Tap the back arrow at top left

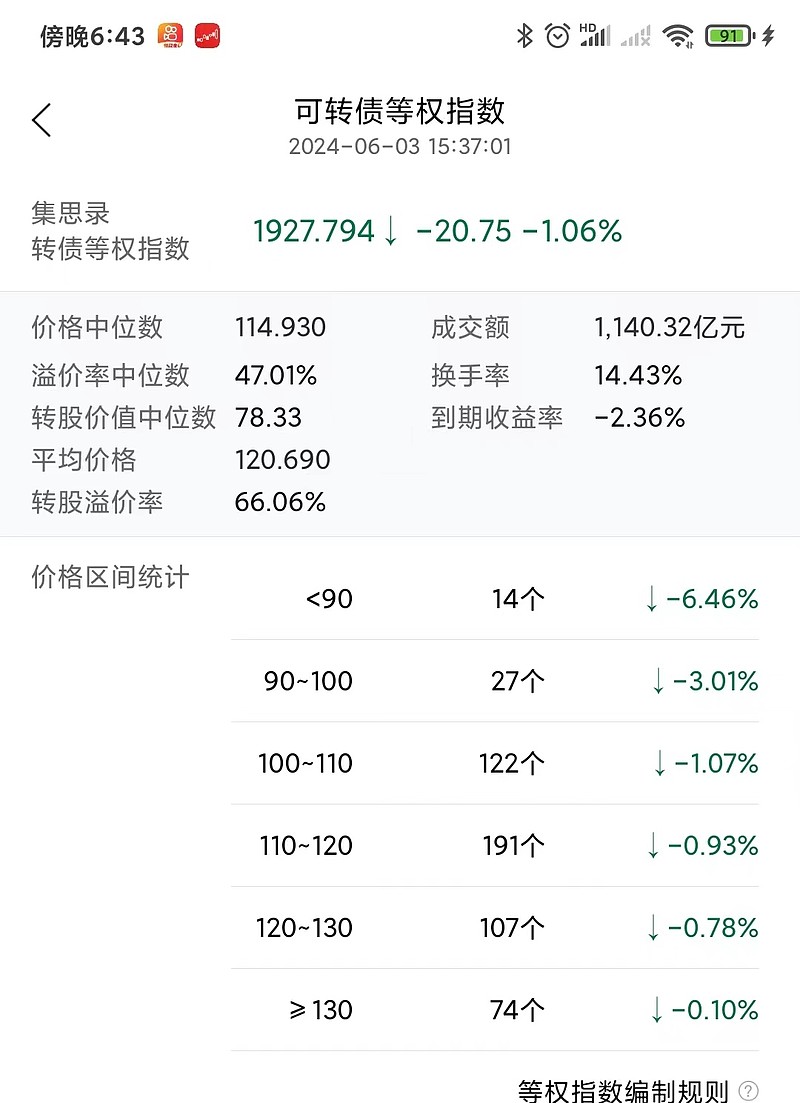coord(41,118)
